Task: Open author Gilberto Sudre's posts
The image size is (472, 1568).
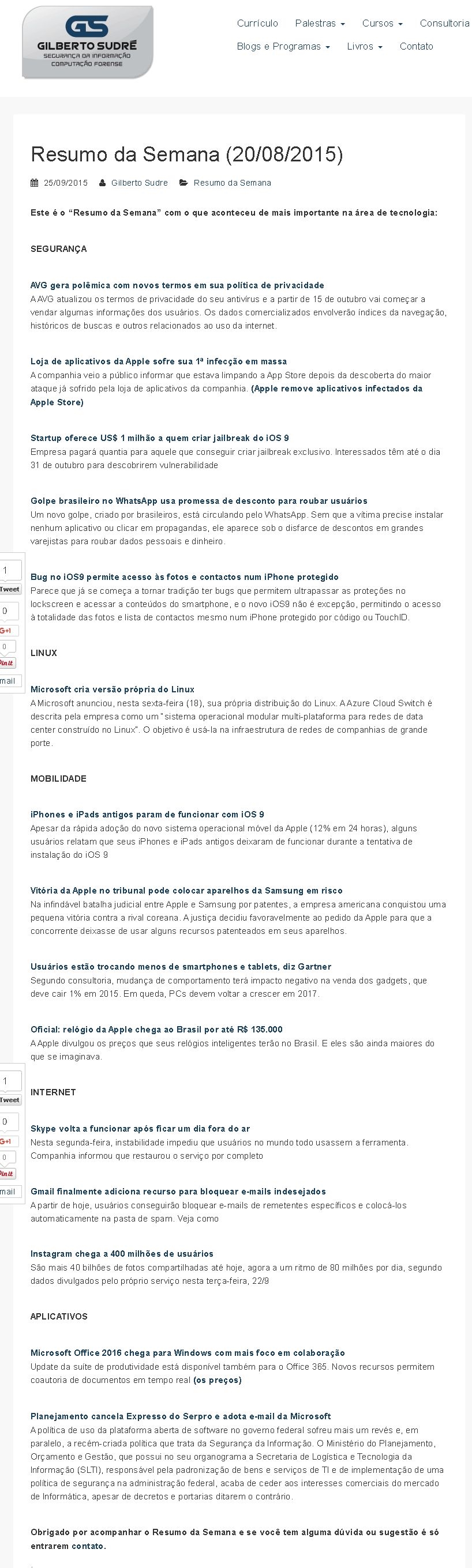Action: point(140,183)
